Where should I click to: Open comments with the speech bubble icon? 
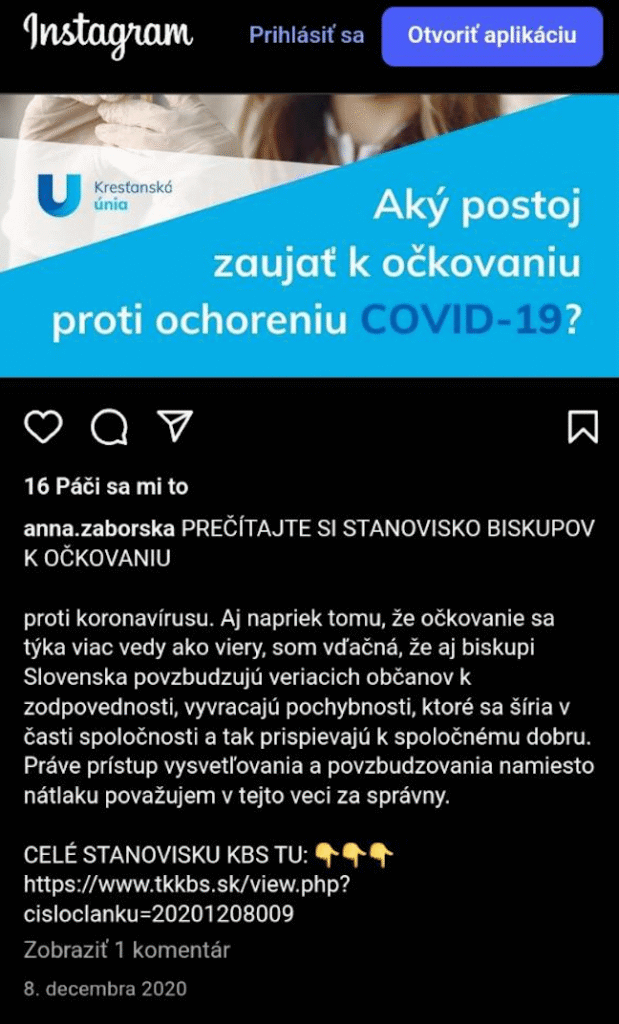point(109,427)
